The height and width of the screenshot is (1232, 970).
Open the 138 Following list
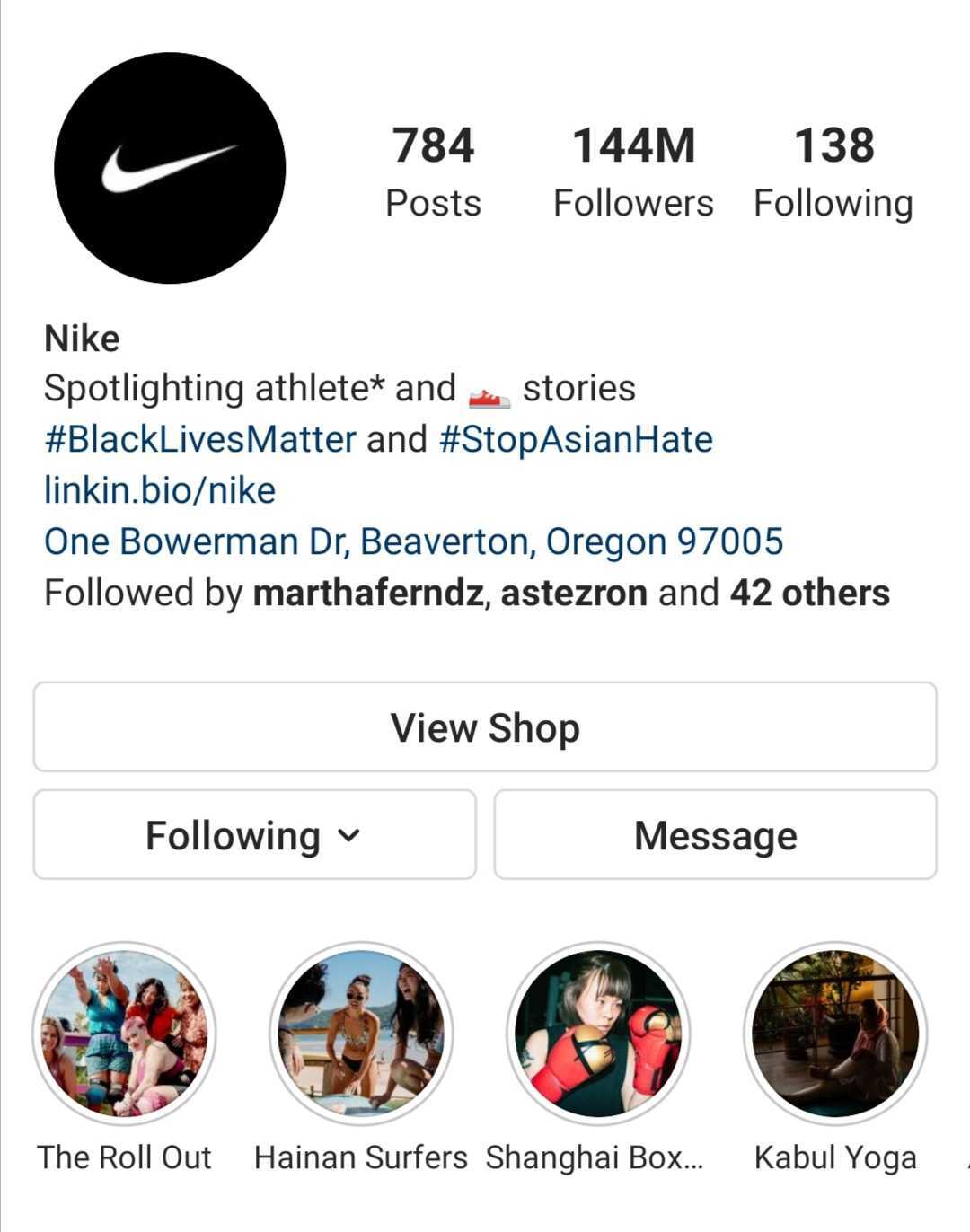833,171
